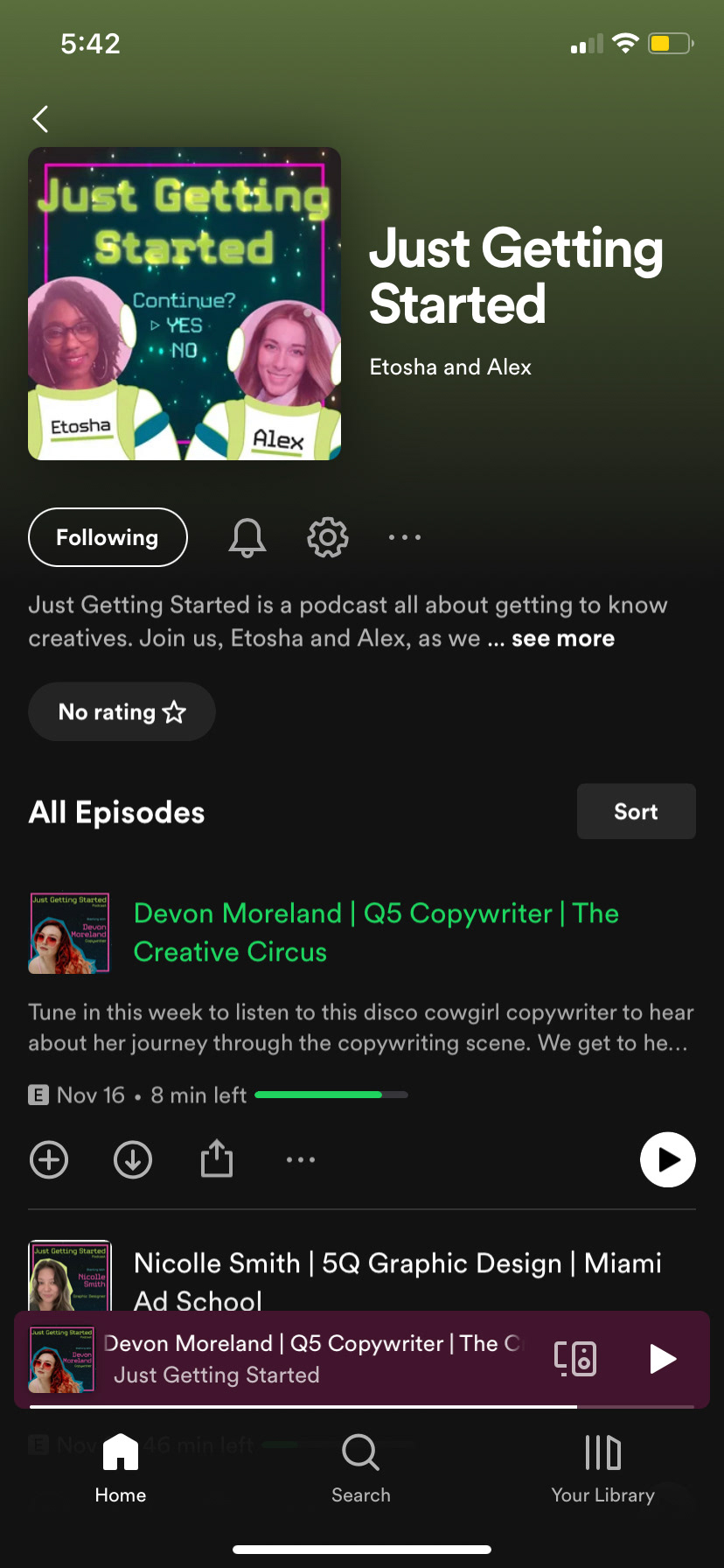Play the Devon Moreland episode
This screenshot has height=1568, width=724.
667,1160
